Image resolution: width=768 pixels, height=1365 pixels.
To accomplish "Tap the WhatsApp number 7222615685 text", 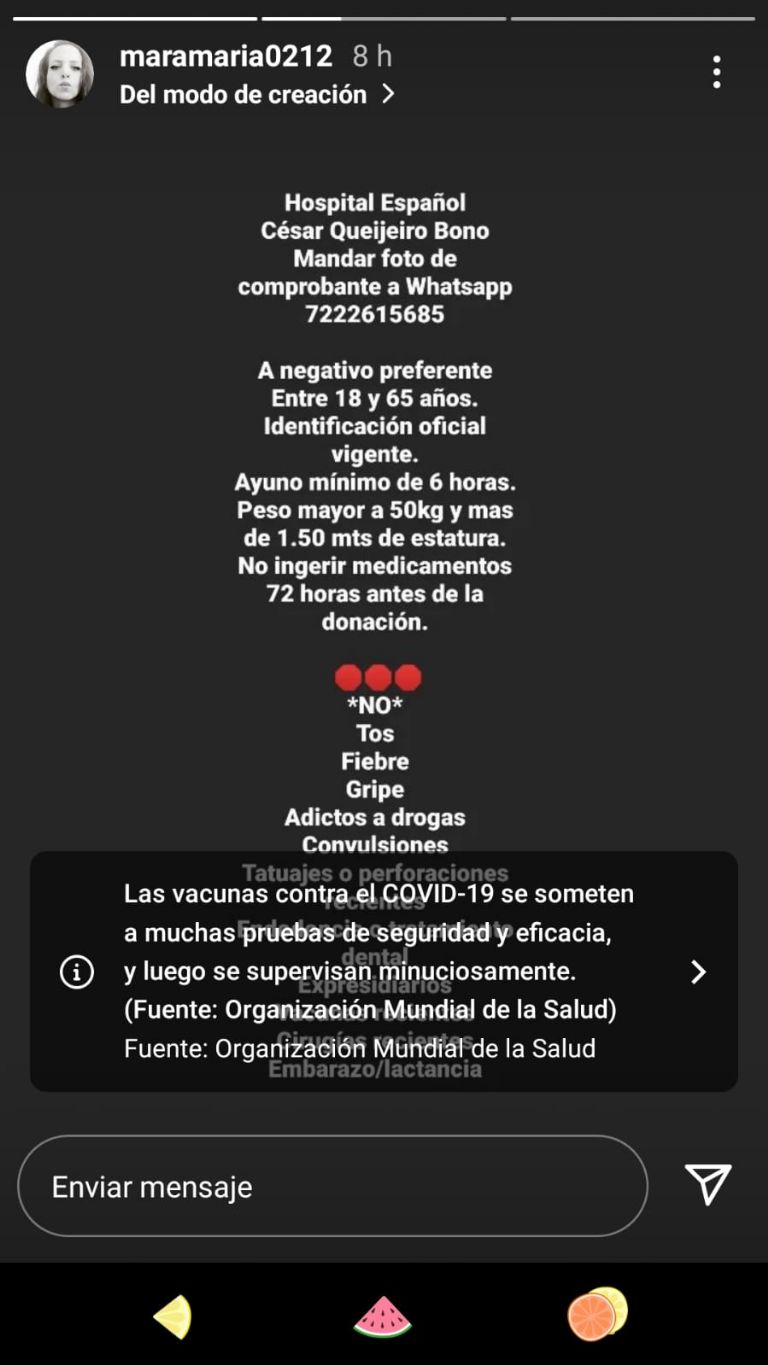I will pos(377,314).
